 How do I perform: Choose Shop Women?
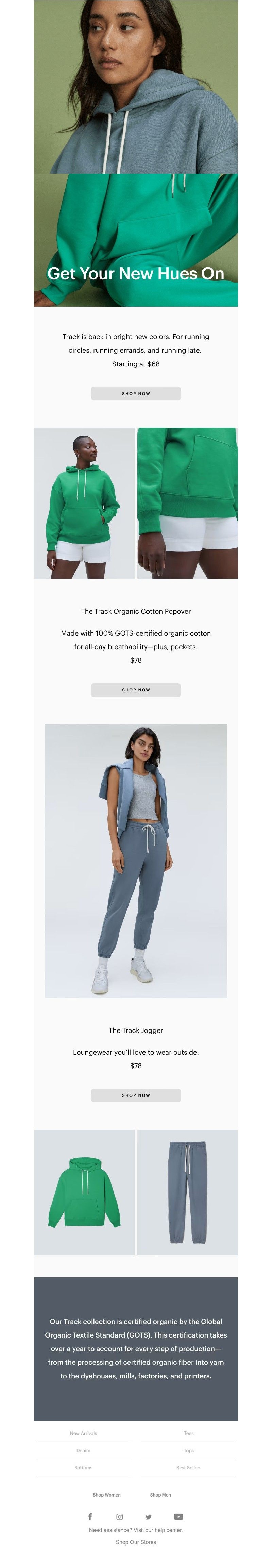(x=106, y=1495)
